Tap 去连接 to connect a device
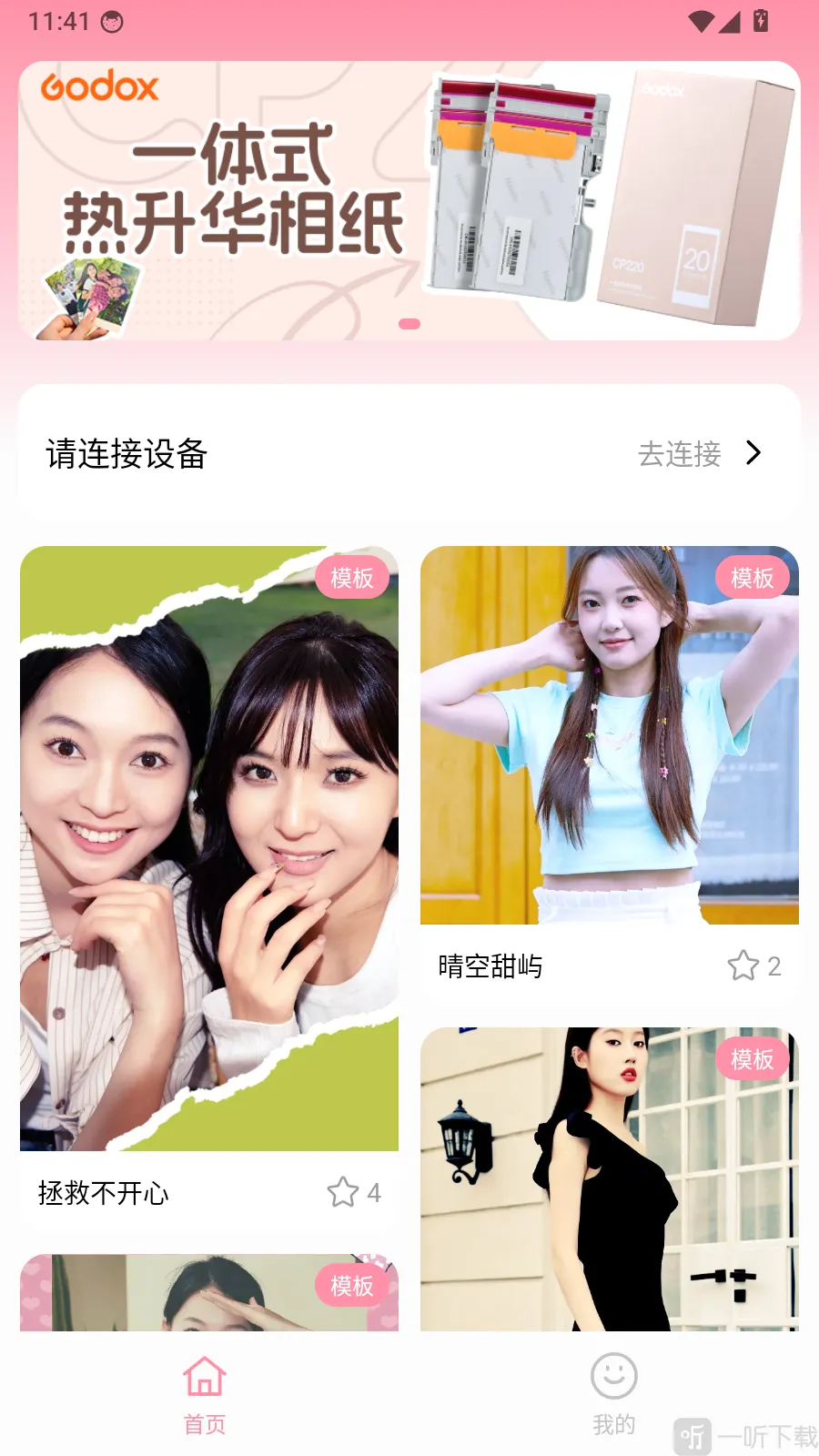Screen dimensions: 819x1456 [699, 453]
